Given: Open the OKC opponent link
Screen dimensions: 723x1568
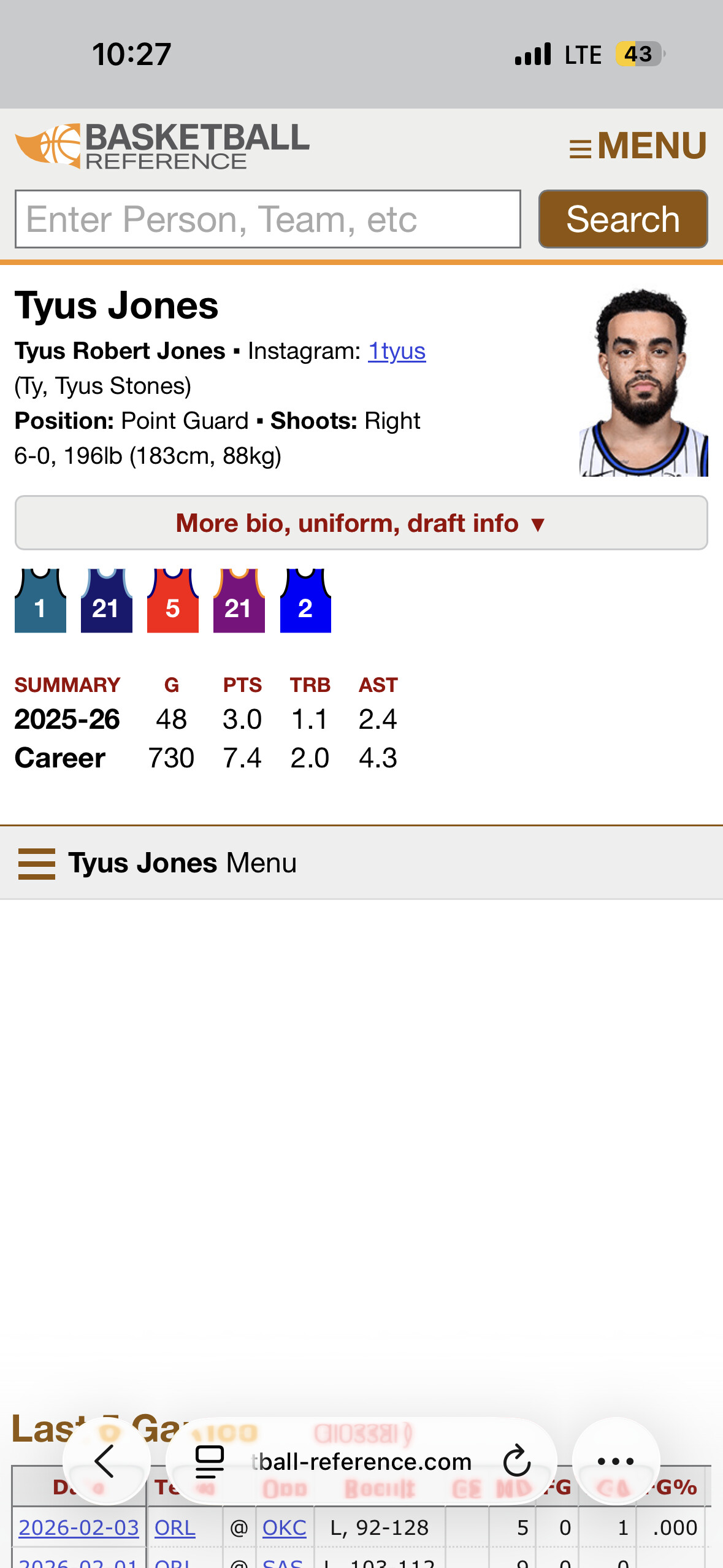Looking at the screenshot, I should (x=284, y=1528).
